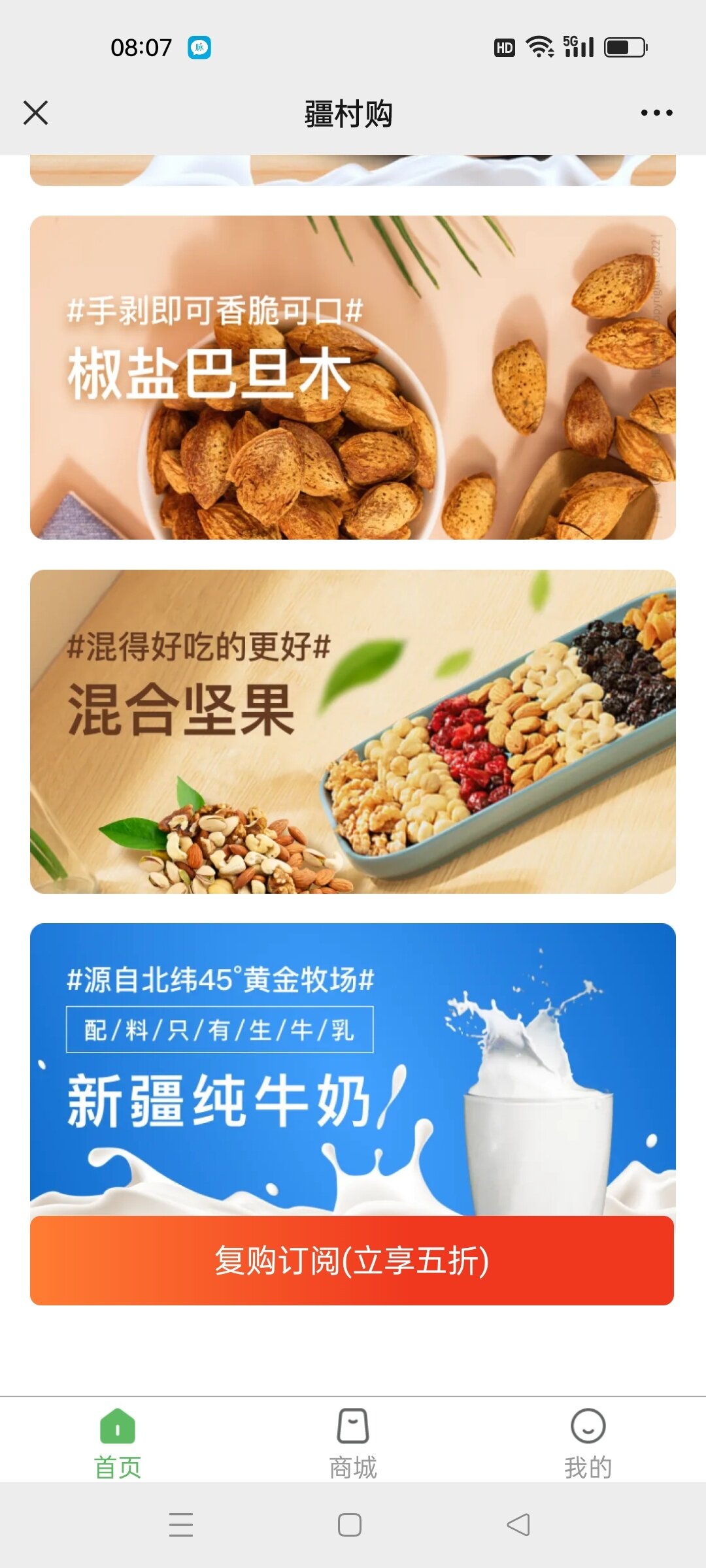The width and height of the screenshot is (706, 1568).
Task: Open the three-dot more options menu
Action: pos(656,113)
